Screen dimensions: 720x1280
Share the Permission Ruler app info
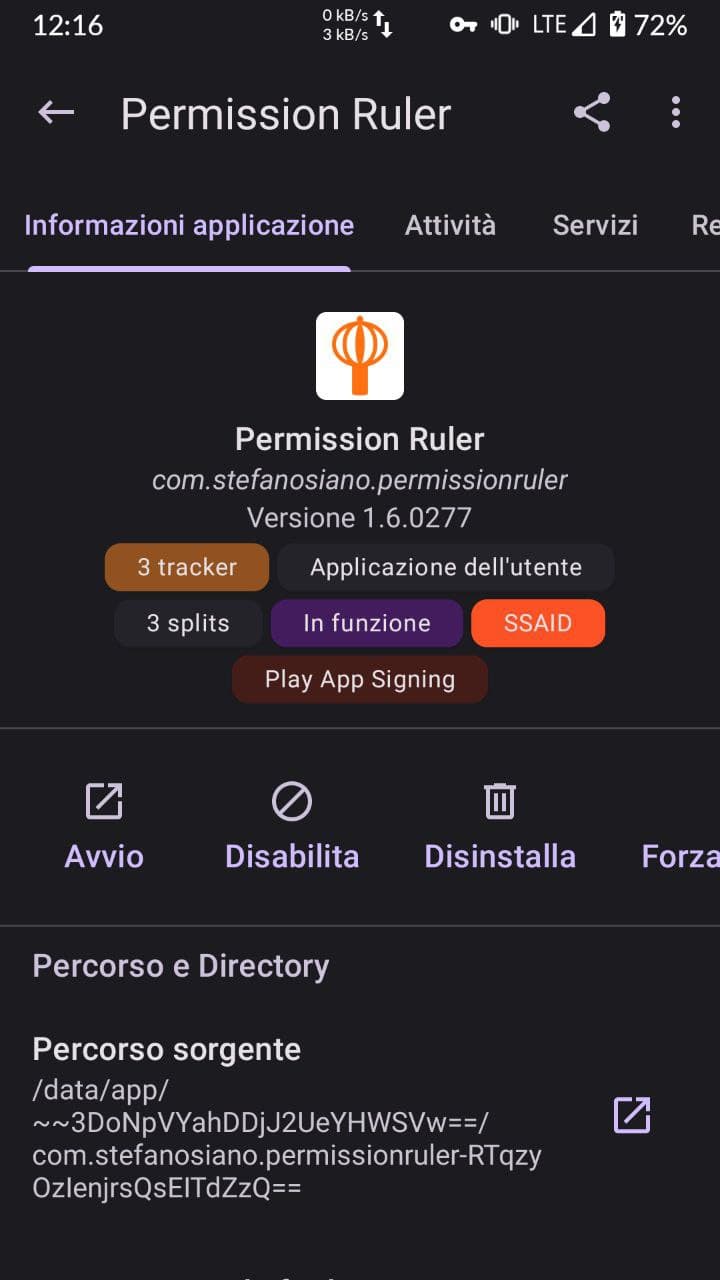pos(592,113)
